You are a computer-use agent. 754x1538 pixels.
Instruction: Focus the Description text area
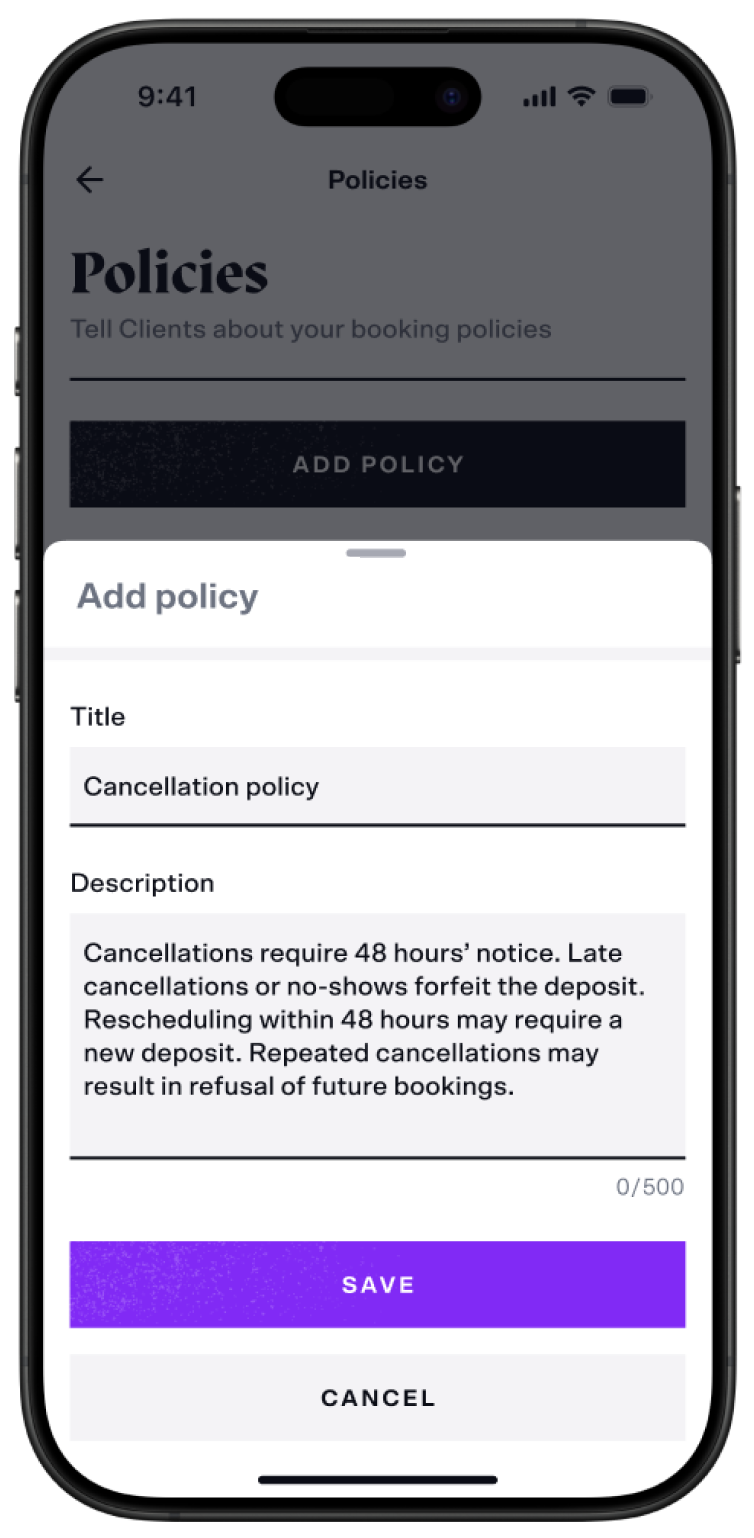click(x=377, y=1034)
